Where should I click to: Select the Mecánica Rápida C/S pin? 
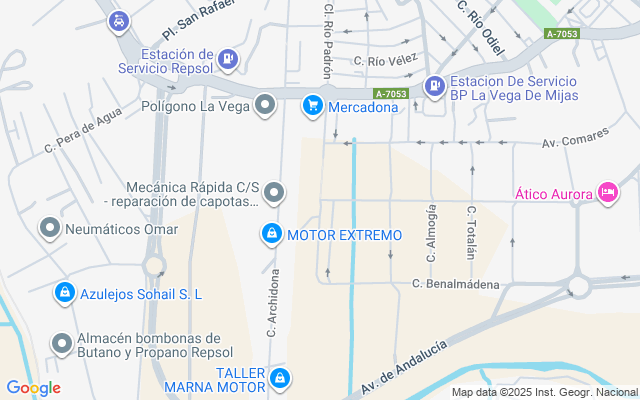tap(274, 192)
